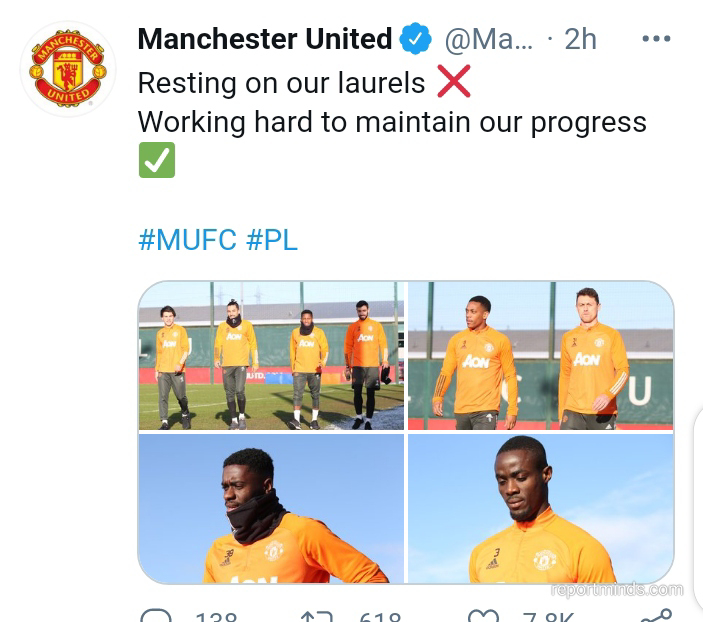Open the Manchester United account name

264,39
